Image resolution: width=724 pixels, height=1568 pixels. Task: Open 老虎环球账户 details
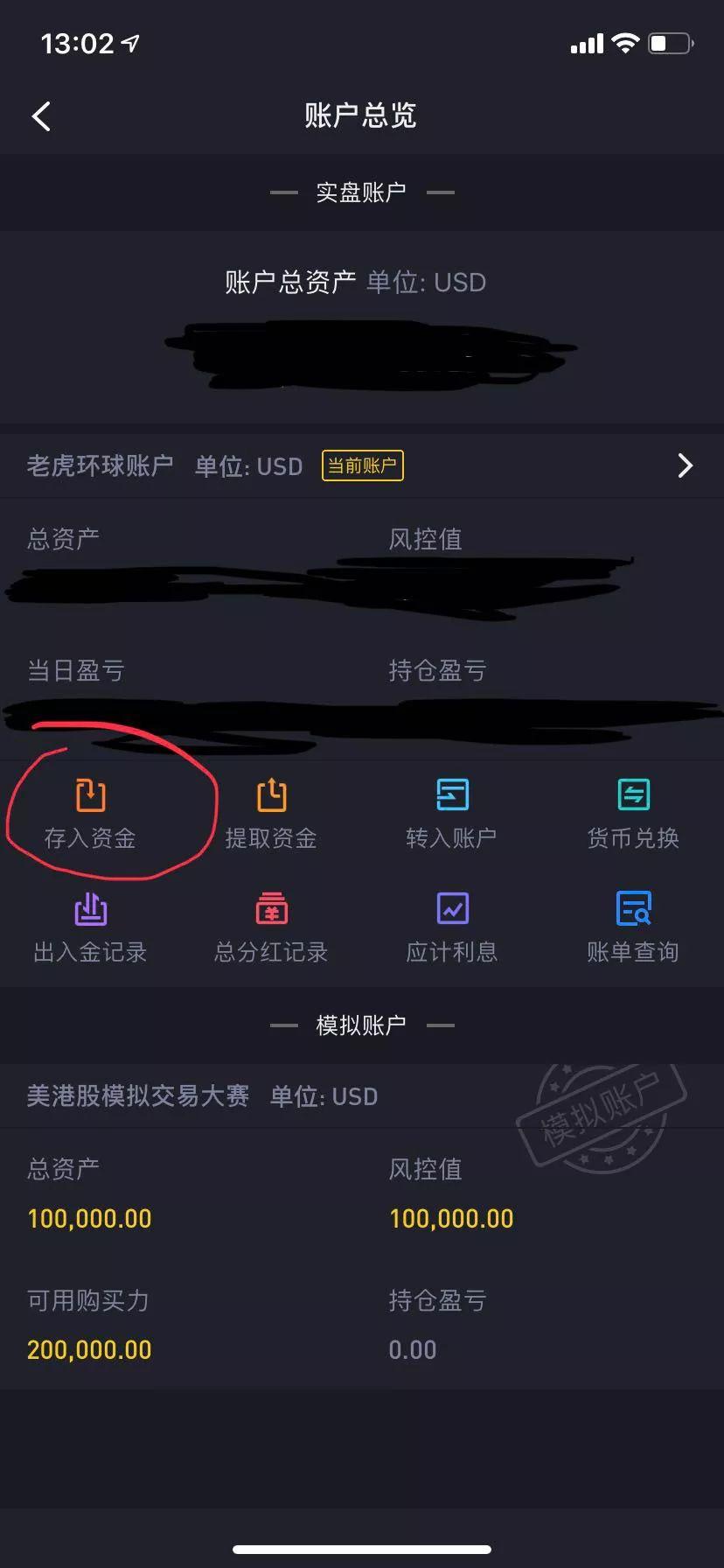pyautogui.click(x=685, y=465)
